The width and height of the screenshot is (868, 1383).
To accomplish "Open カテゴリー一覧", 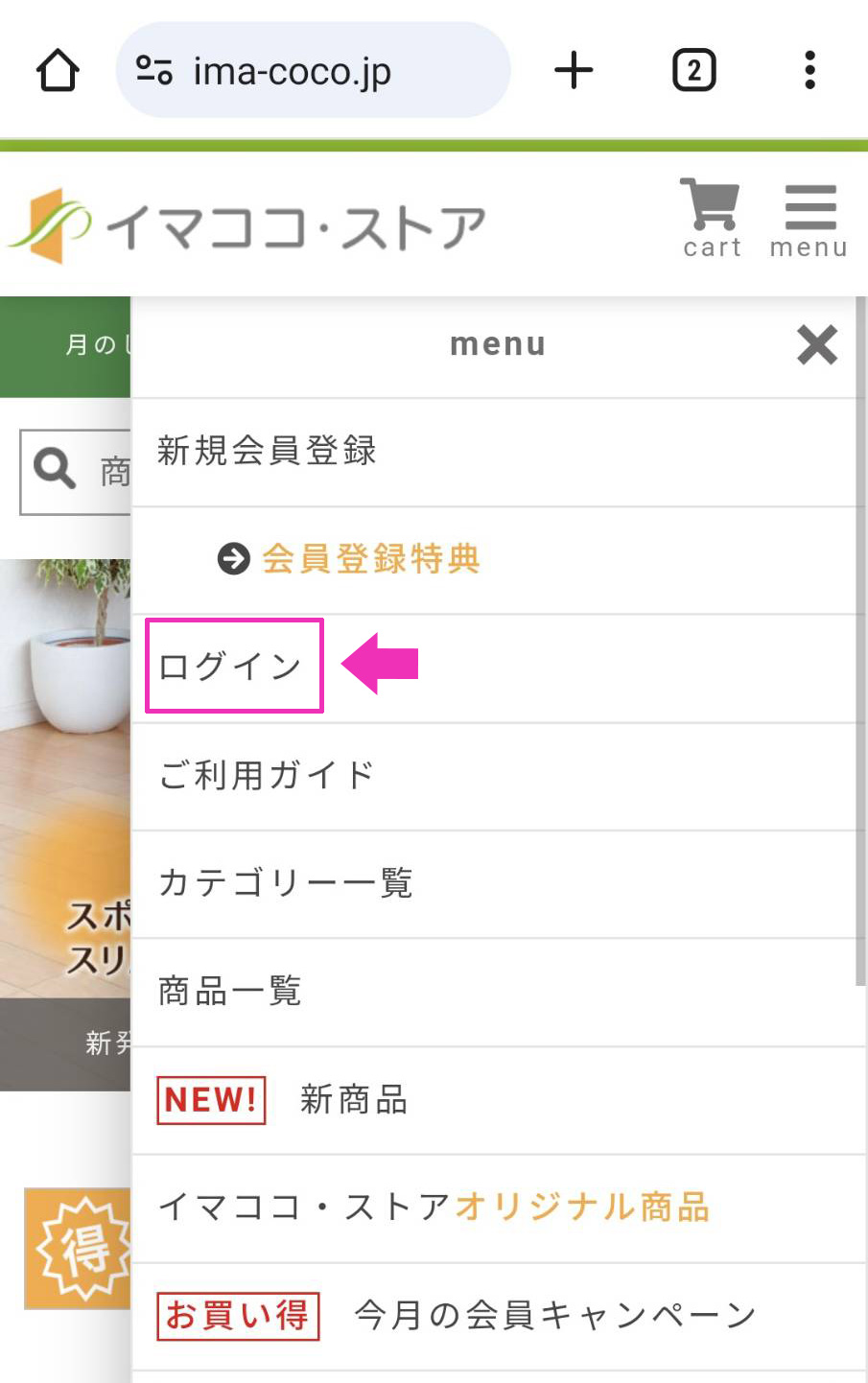I will pyautogui.click(x=285, y=882).
